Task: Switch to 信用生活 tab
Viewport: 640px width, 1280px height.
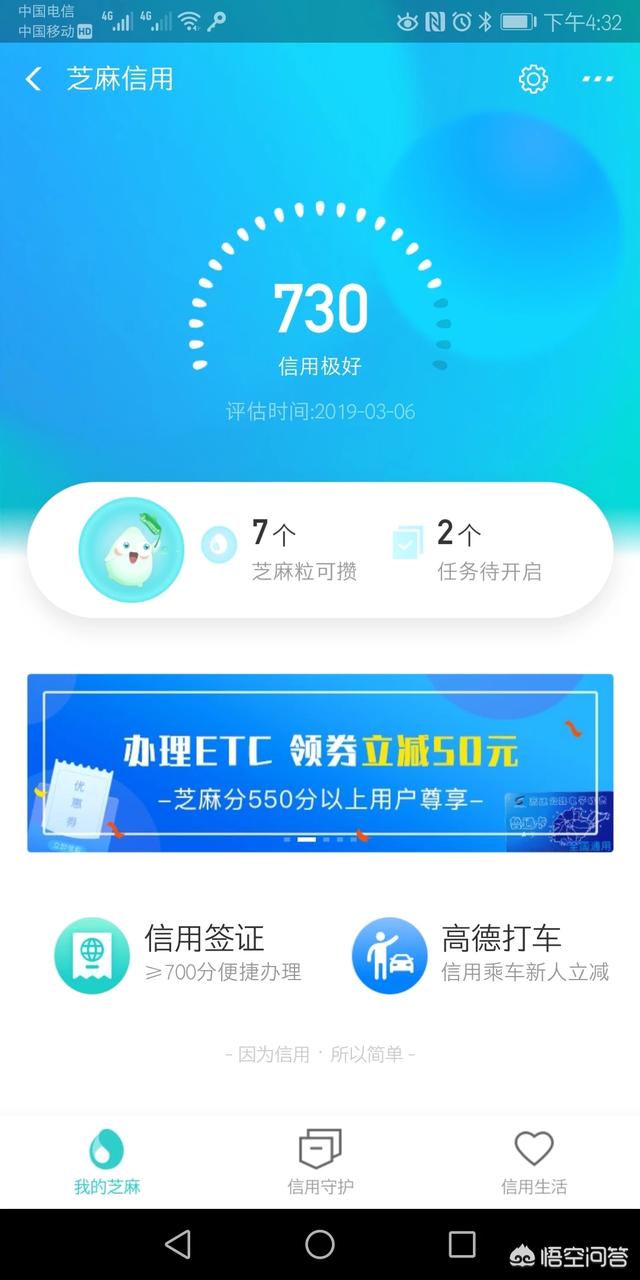Action: click(533, 1162)
